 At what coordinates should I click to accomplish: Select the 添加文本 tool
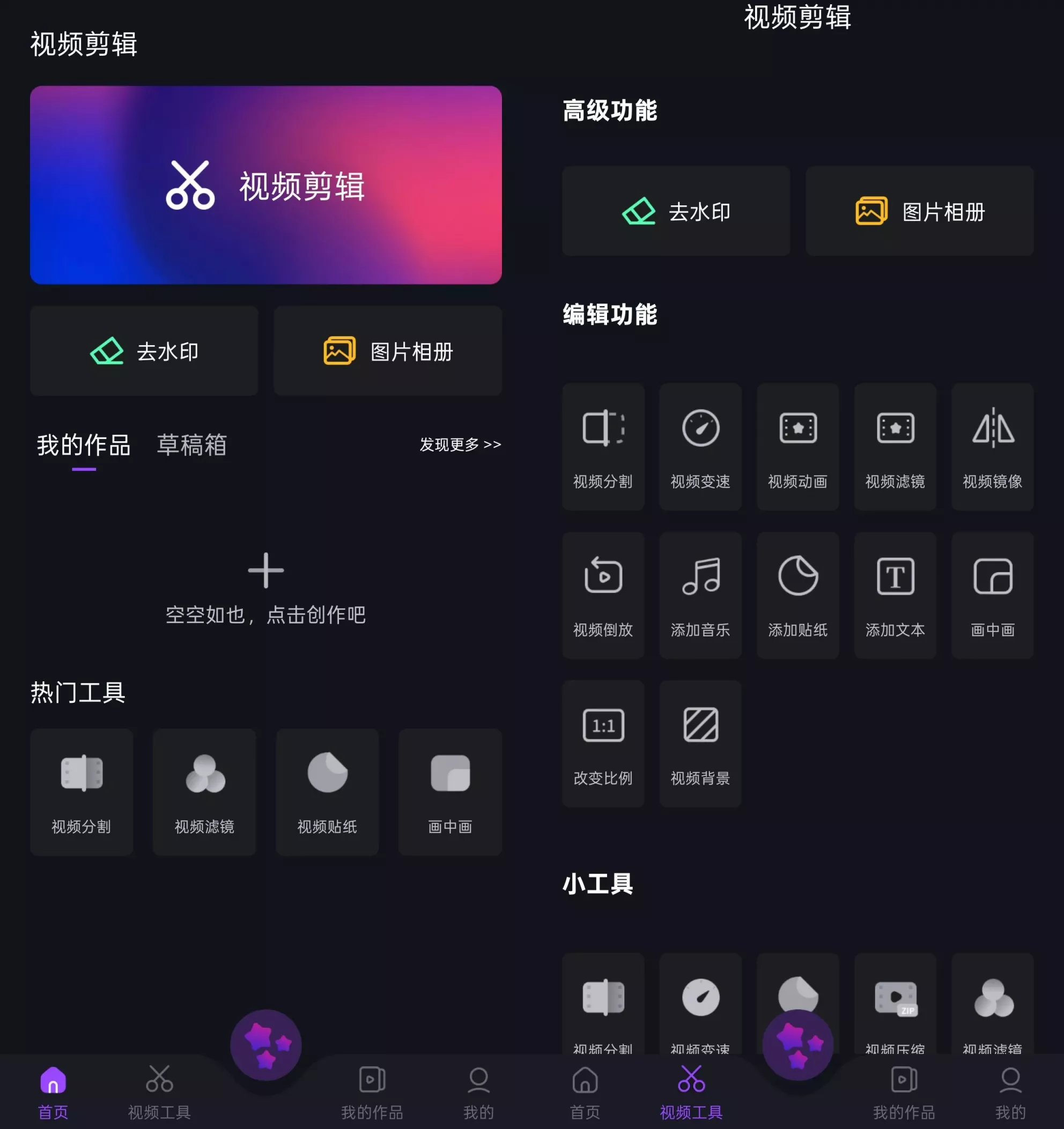click(x=895, y=595)
